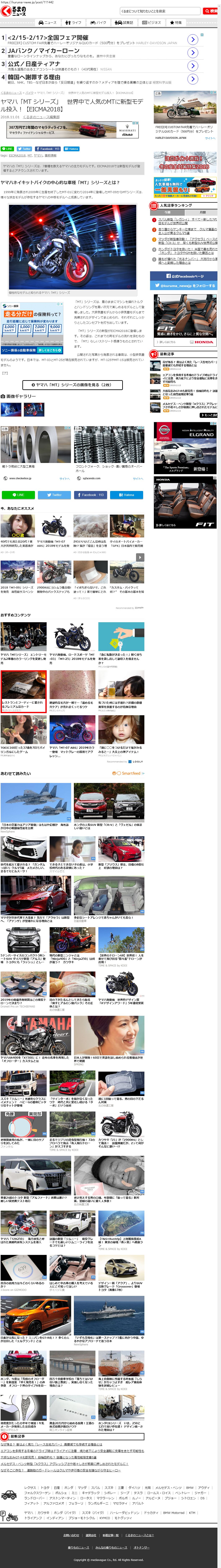The width and height of the screenshot is (221, 1568).
Task: Switch to the バイク navigation tab
Action: tap(99, 23)
